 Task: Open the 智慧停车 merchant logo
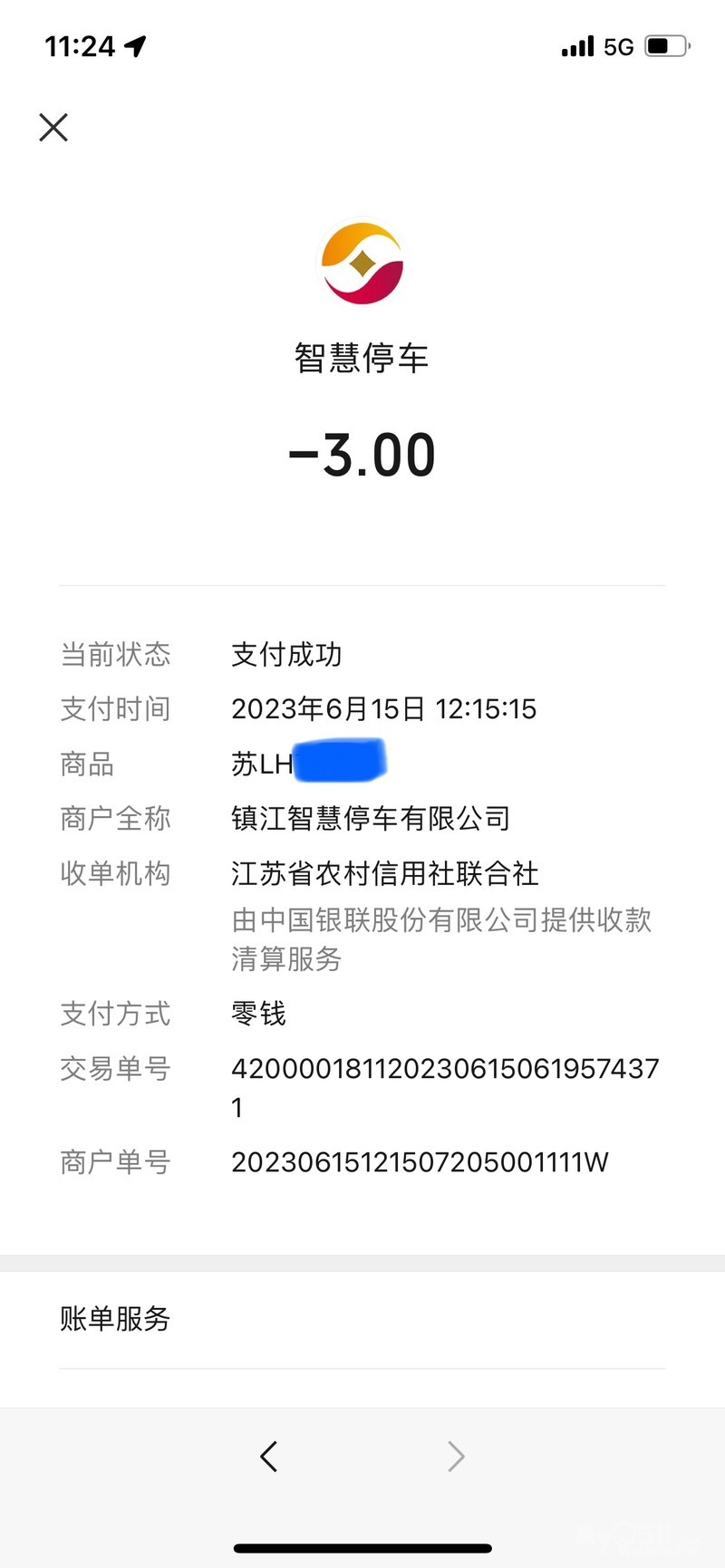coord(362,265)
